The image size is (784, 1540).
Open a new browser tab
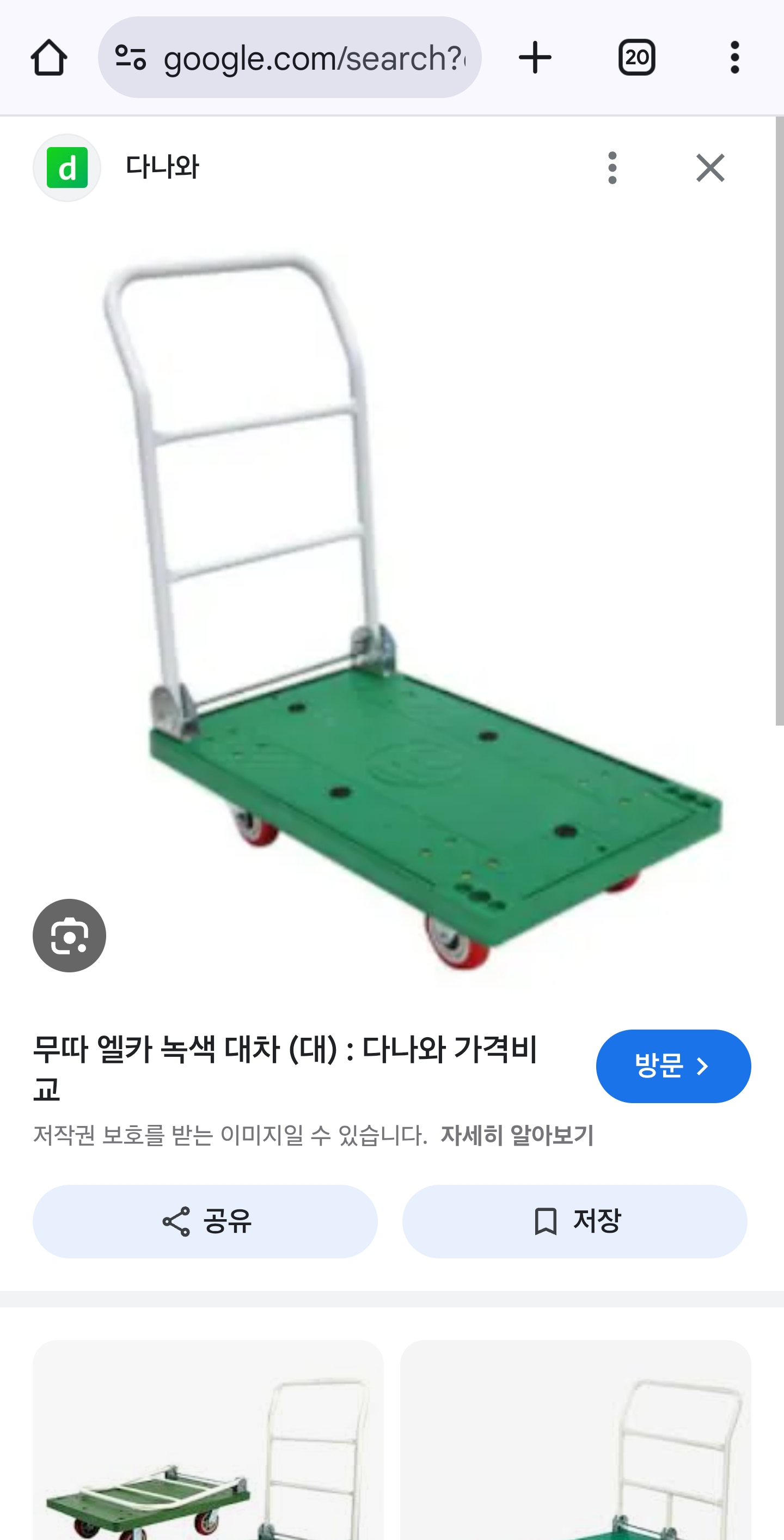(535, 58)
